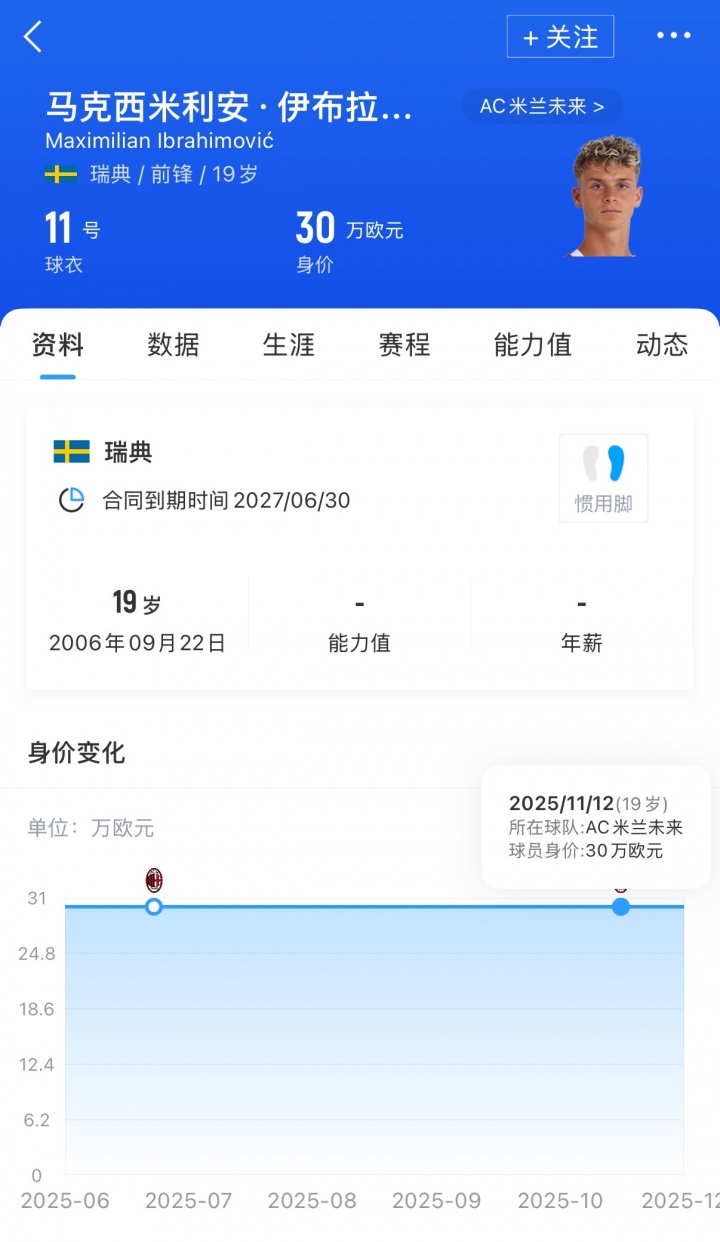Viewport: 720px width, 1242px height.
Task: Click the plus icon inside the 关注 button
Action: (532, 36)
